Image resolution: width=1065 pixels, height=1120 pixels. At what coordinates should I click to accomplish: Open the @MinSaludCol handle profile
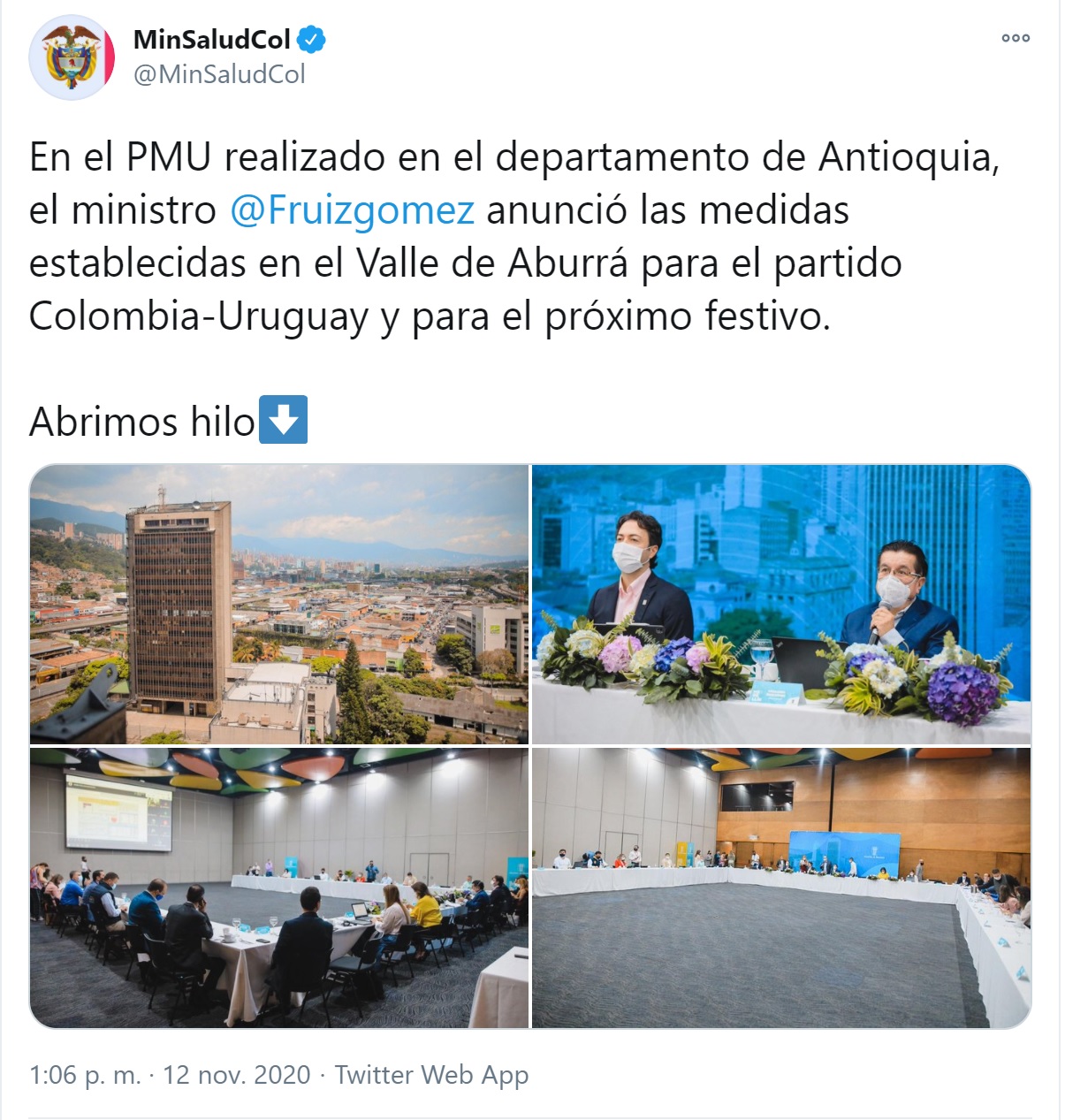[x=219, y=74]
